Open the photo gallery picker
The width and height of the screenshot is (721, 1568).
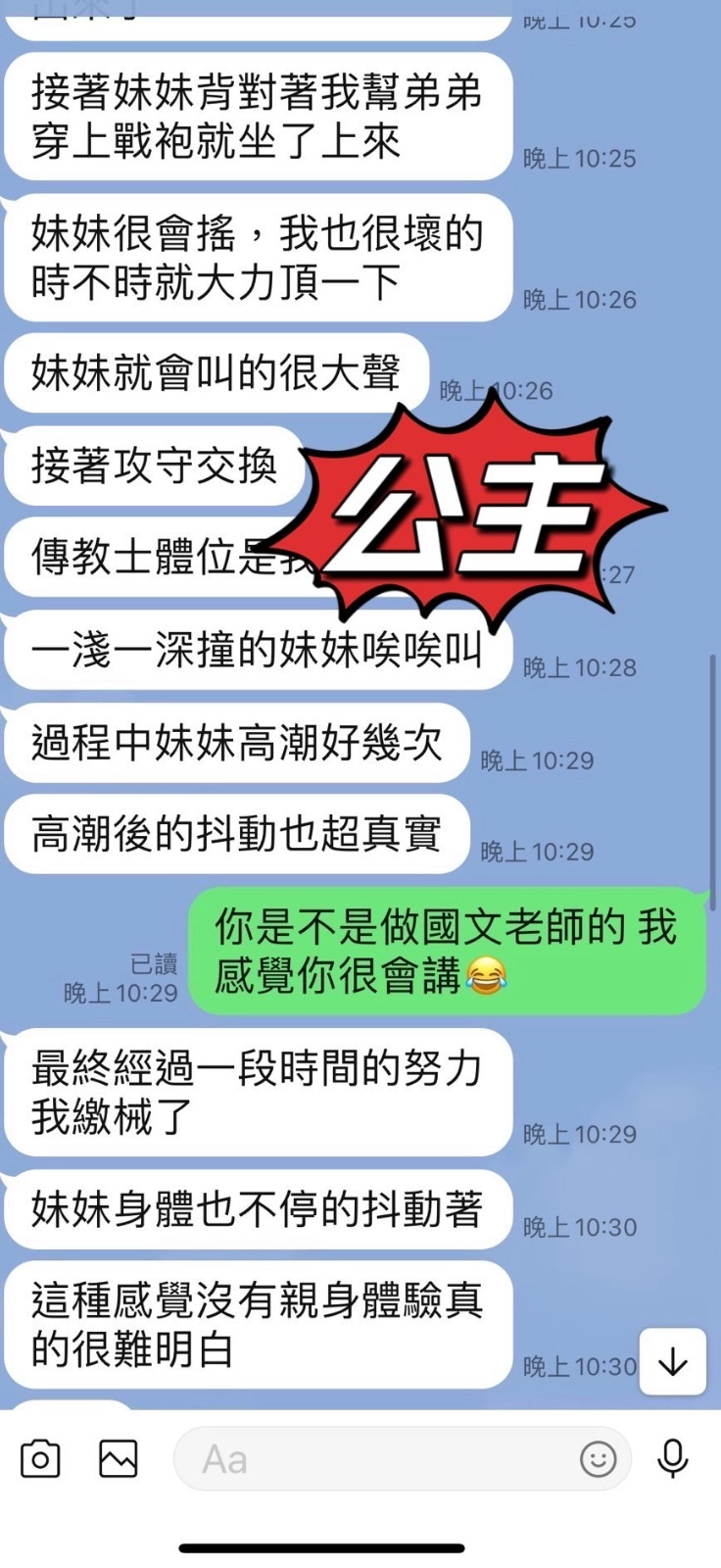coord(119,1459)
